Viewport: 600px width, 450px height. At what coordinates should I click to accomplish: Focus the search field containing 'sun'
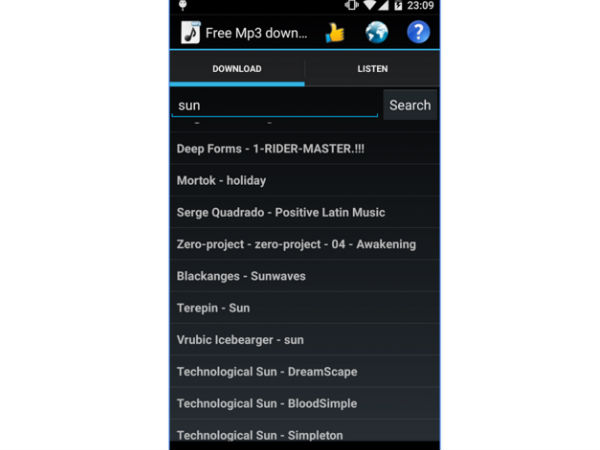[275, 105]
